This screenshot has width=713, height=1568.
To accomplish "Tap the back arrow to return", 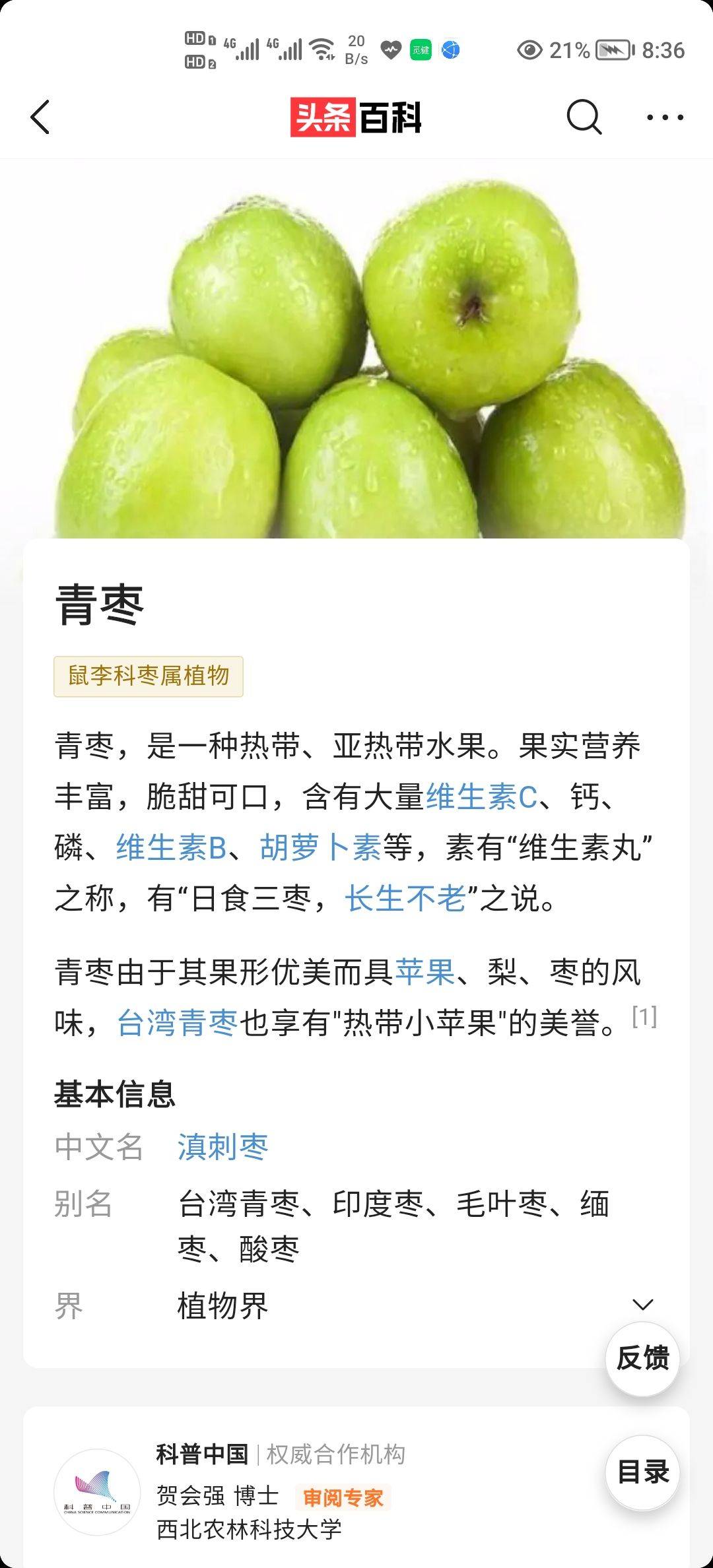I will (40, 116).
